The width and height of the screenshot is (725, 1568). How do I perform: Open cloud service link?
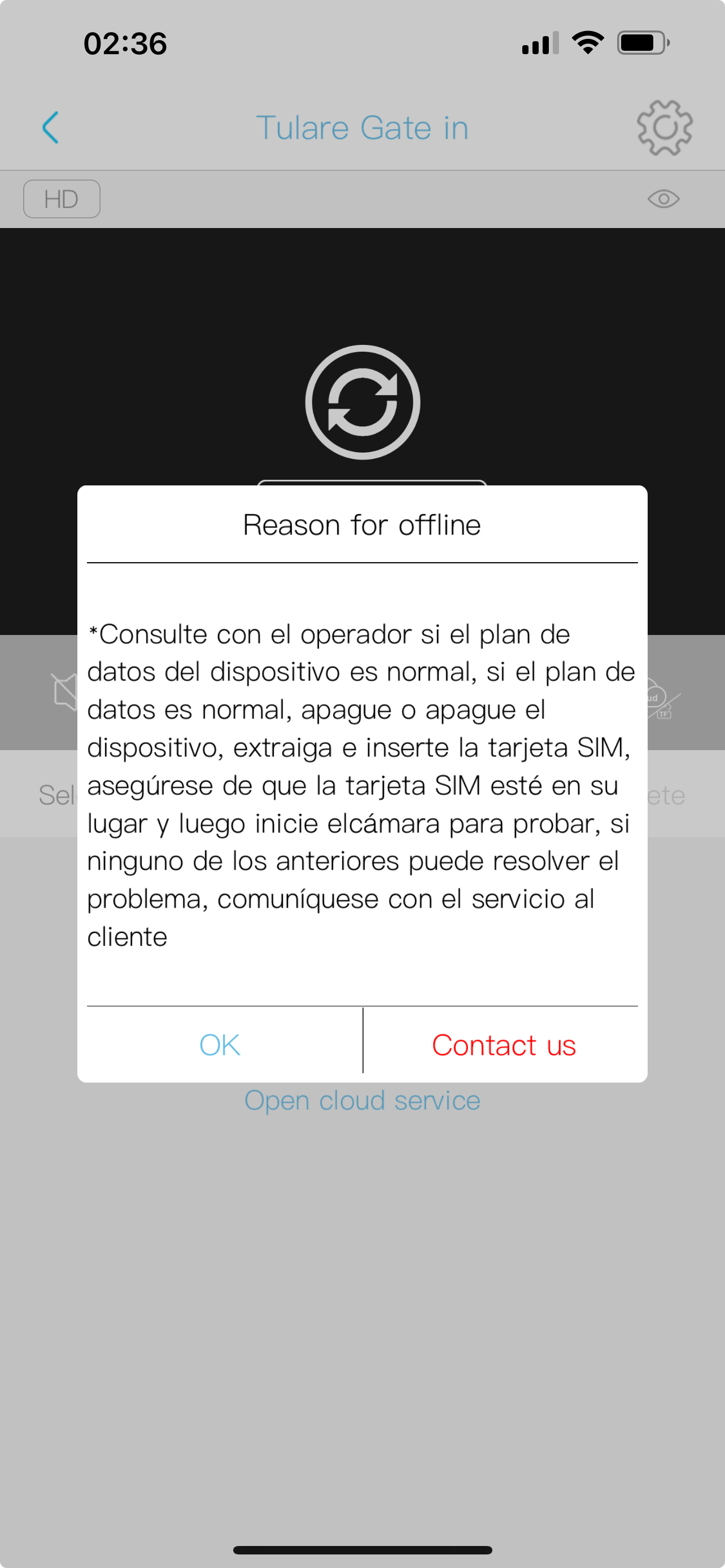[362, 1100]
